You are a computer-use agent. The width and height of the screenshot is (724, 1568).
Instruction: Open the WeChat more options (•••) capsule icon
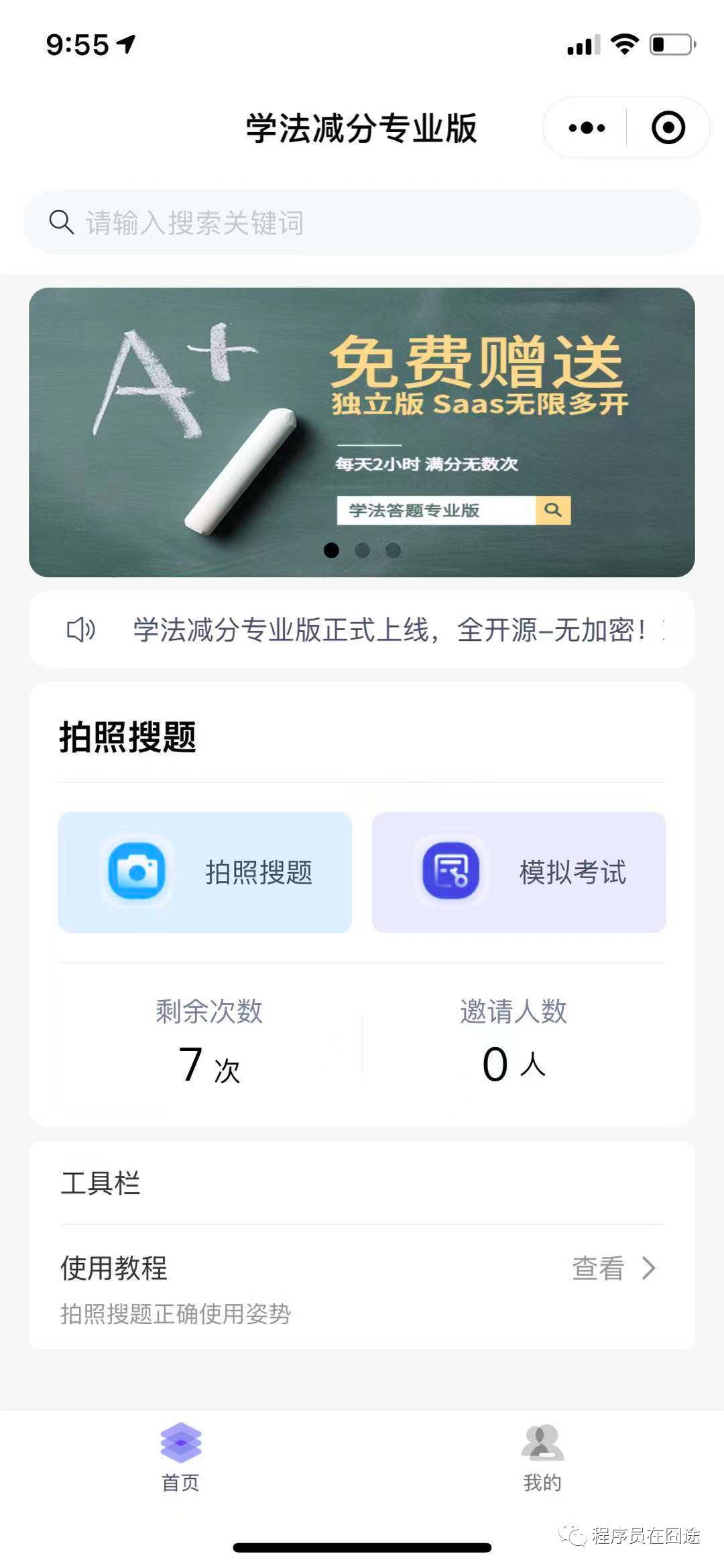point(585,127)
